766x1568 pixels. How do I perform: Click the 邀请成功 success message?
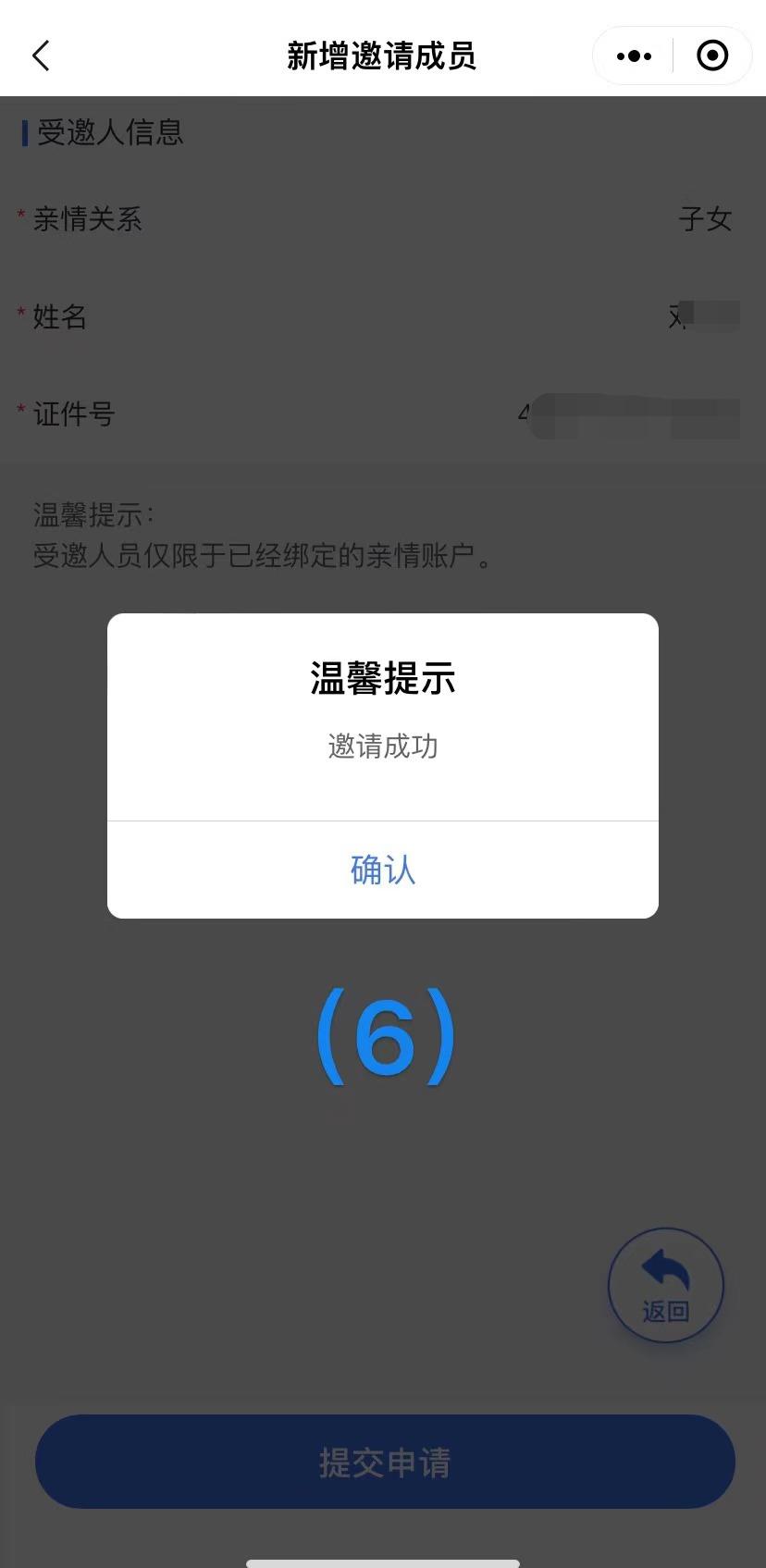(383, 747)
